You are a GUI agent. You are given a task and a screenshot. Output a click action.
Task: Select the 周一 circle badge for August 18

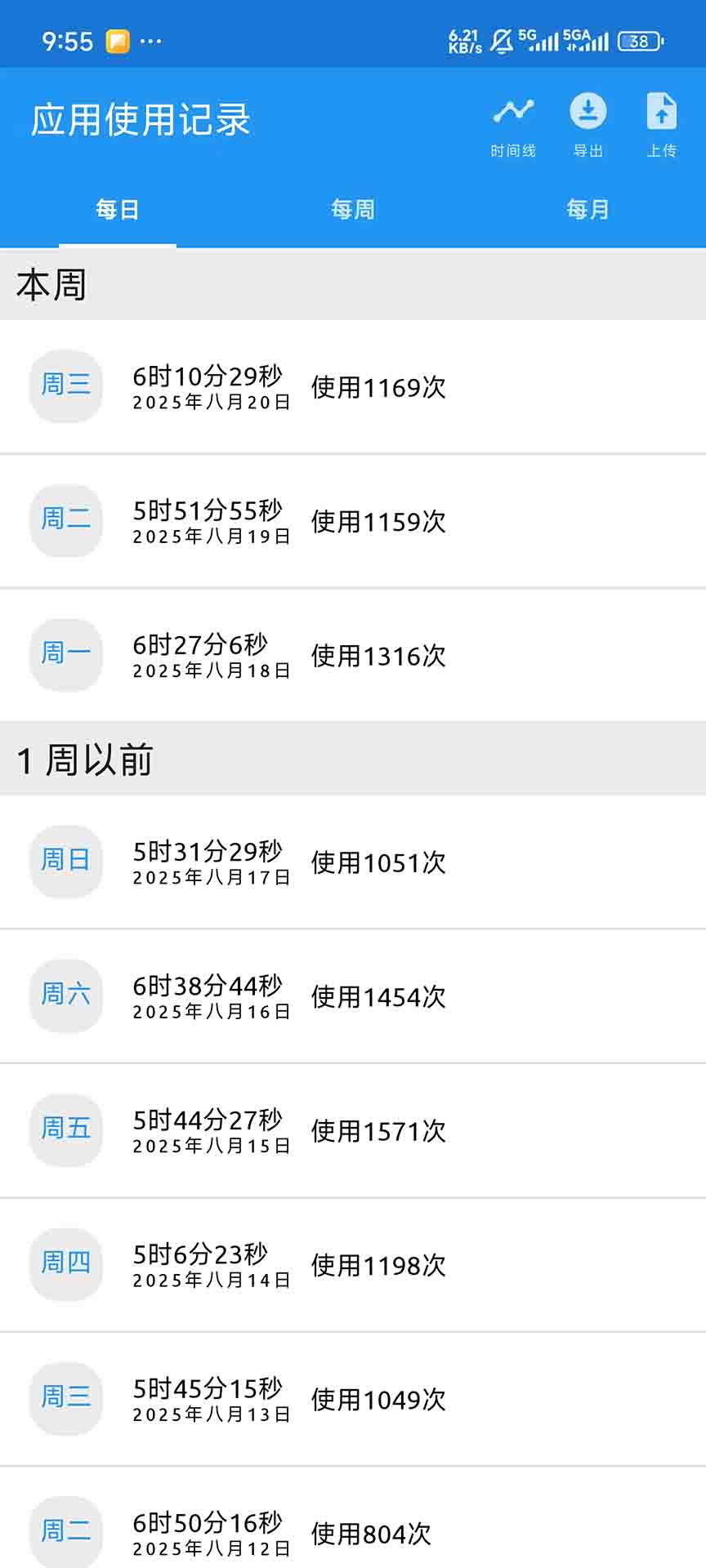pos(65,655)
